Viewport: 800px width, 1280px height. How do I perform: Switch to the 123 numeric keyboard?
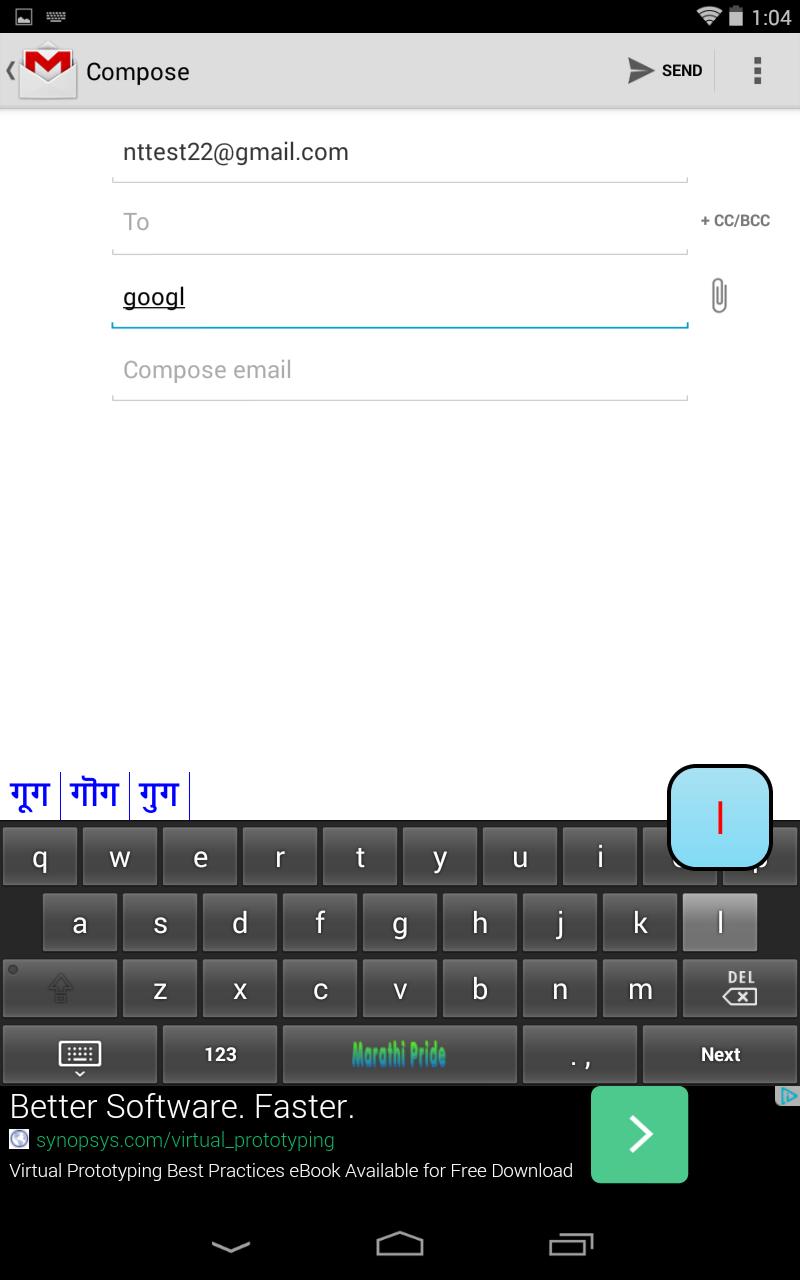coord(220,1054)
